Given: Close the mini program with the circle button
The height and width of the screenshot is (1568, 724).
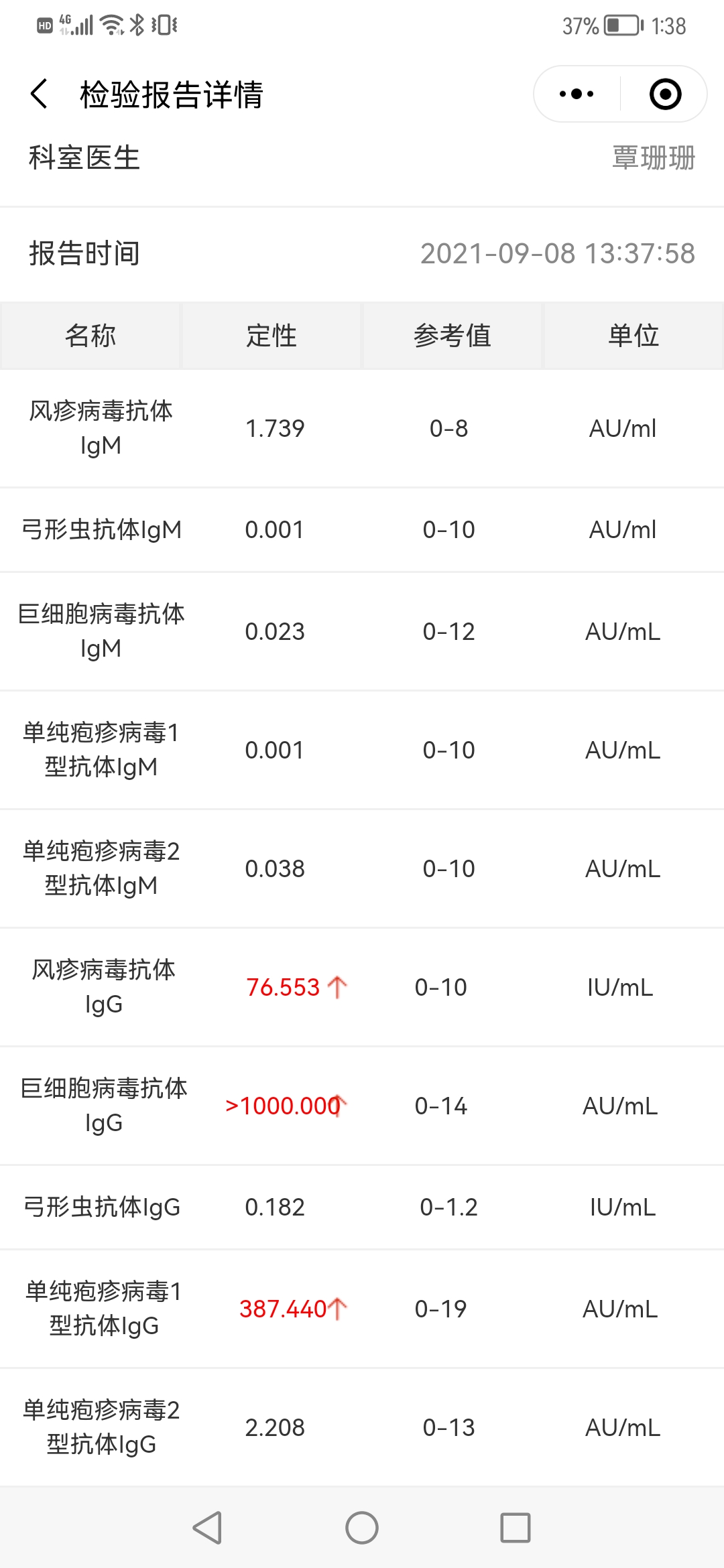Looking at the screenshot, I should click(665, 94).
